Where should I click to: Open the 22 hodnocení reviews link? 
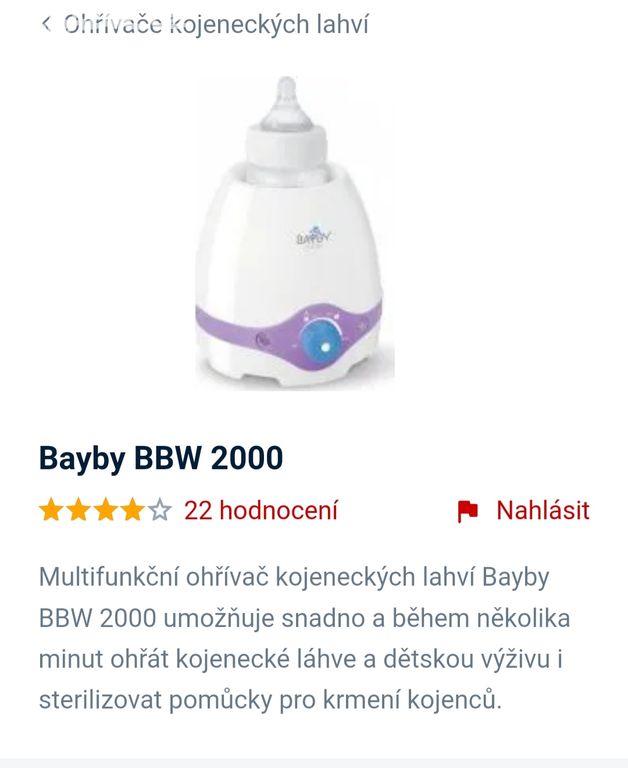pos(260,511)
